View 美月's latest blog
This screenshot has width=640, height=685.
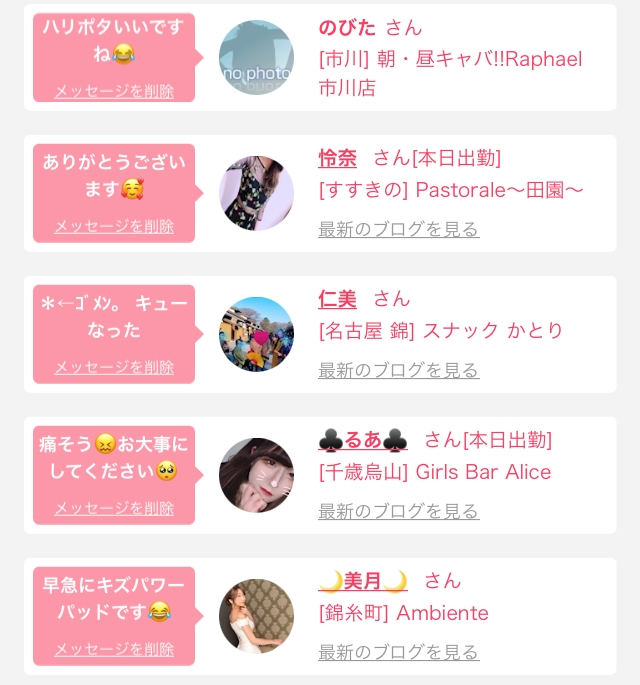coord(398,653)
